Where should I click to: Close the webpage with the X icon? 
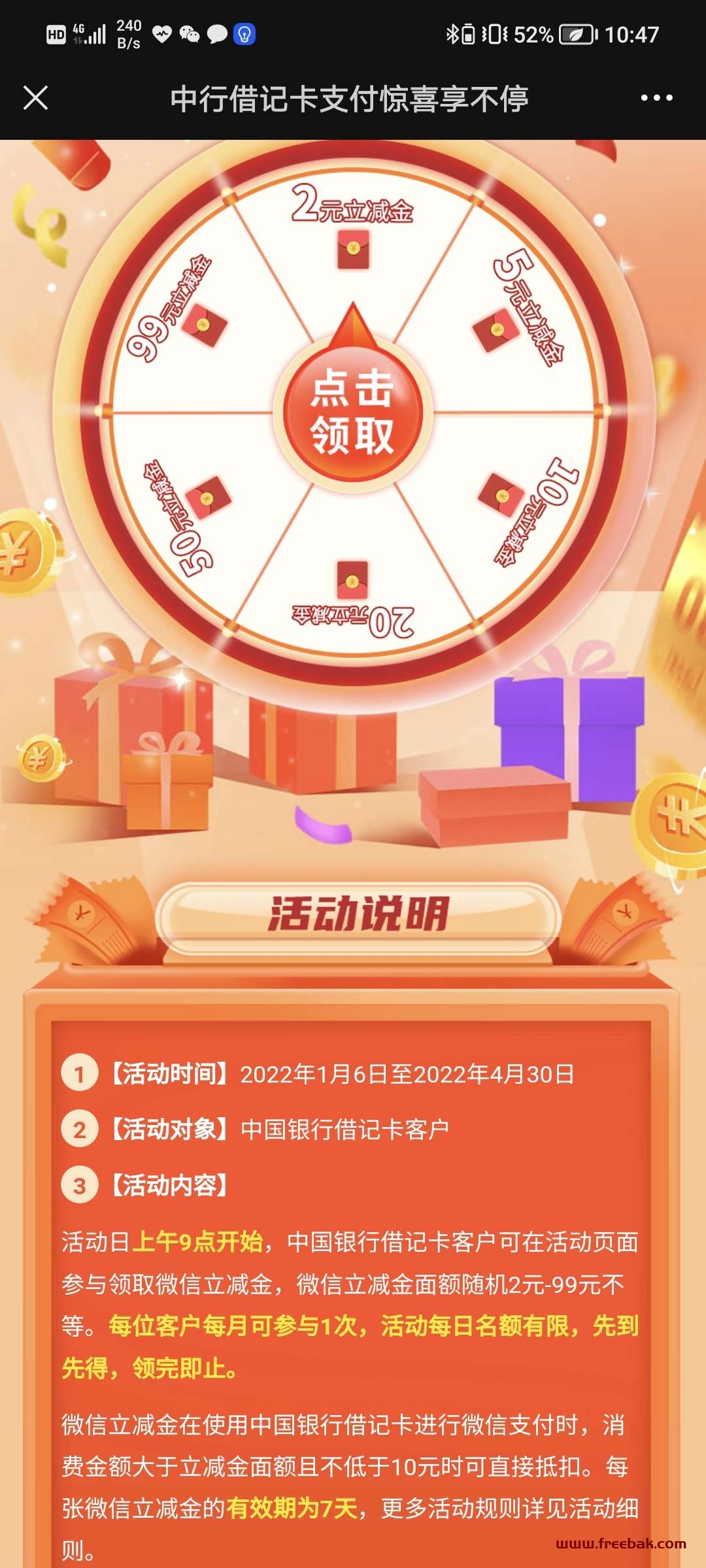(x=35, y=98)
